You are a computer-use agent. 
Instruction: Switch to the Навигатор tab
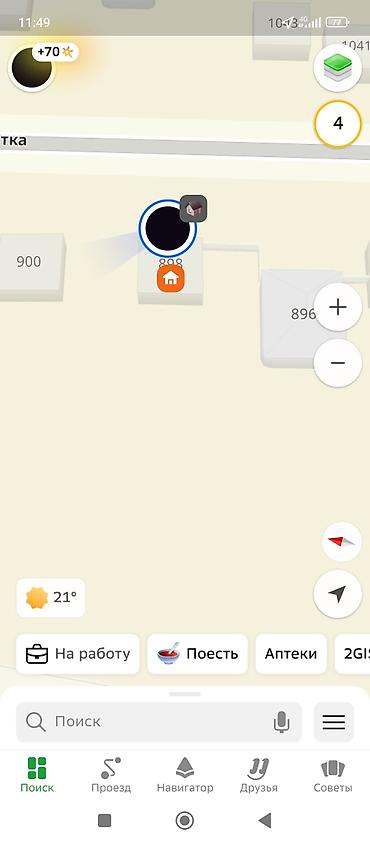tap(185, 775)
